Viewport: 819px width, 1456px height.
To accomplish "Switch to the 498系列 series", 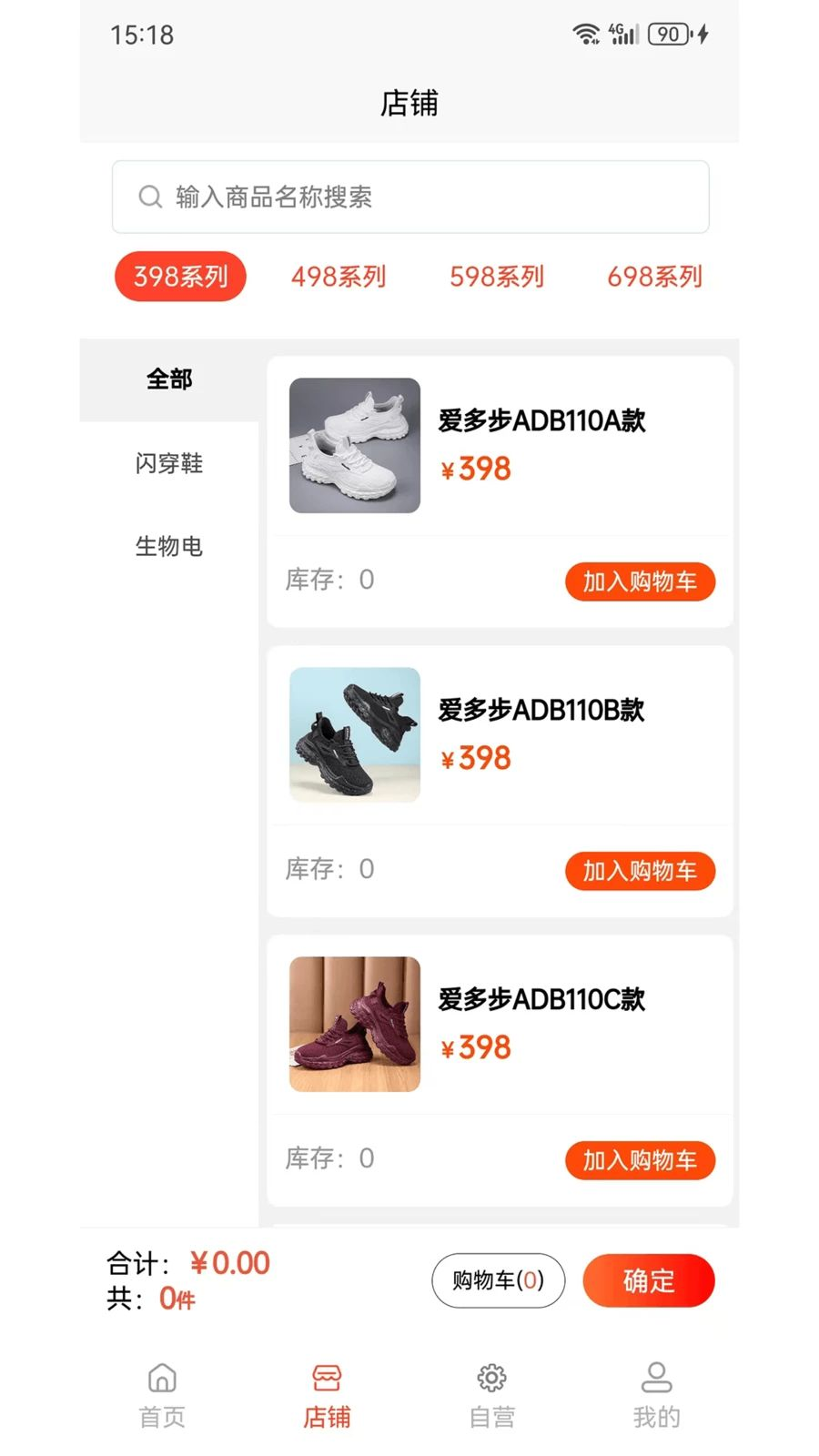I will point(339,276).
